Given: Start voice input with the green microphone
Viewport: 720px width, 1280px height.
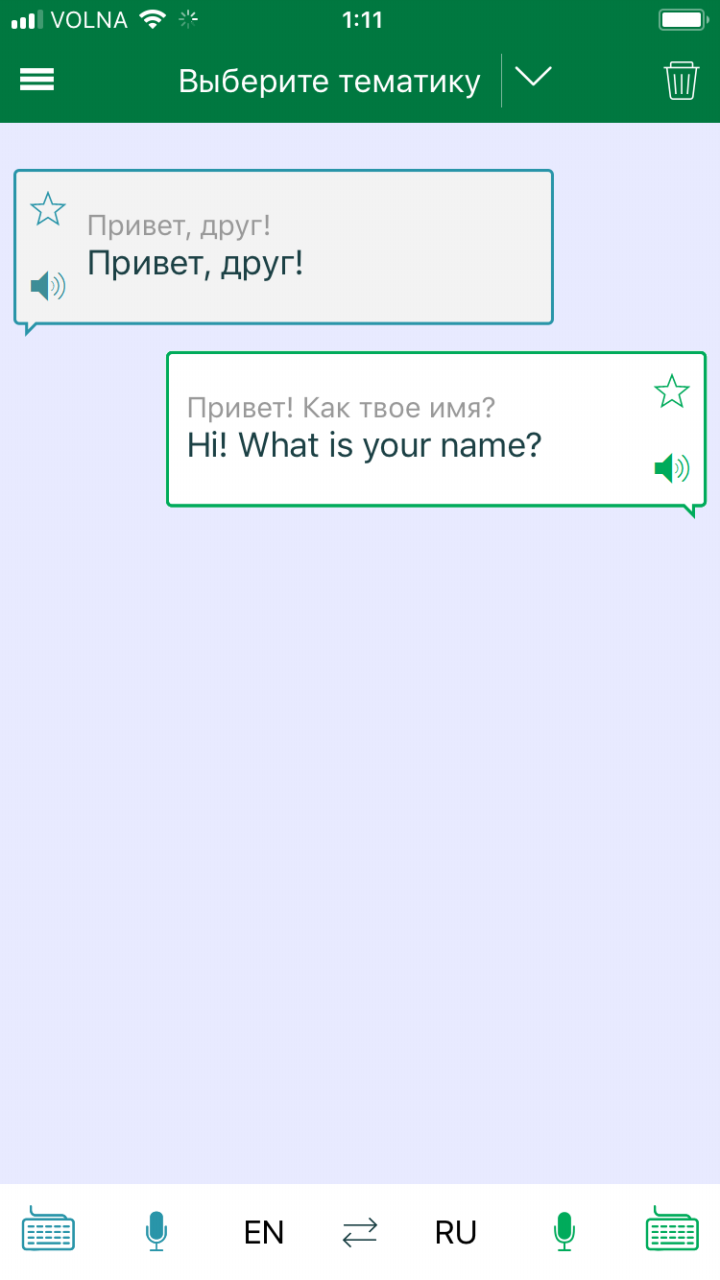Looking at the screenshot, I should [564, 1231].
